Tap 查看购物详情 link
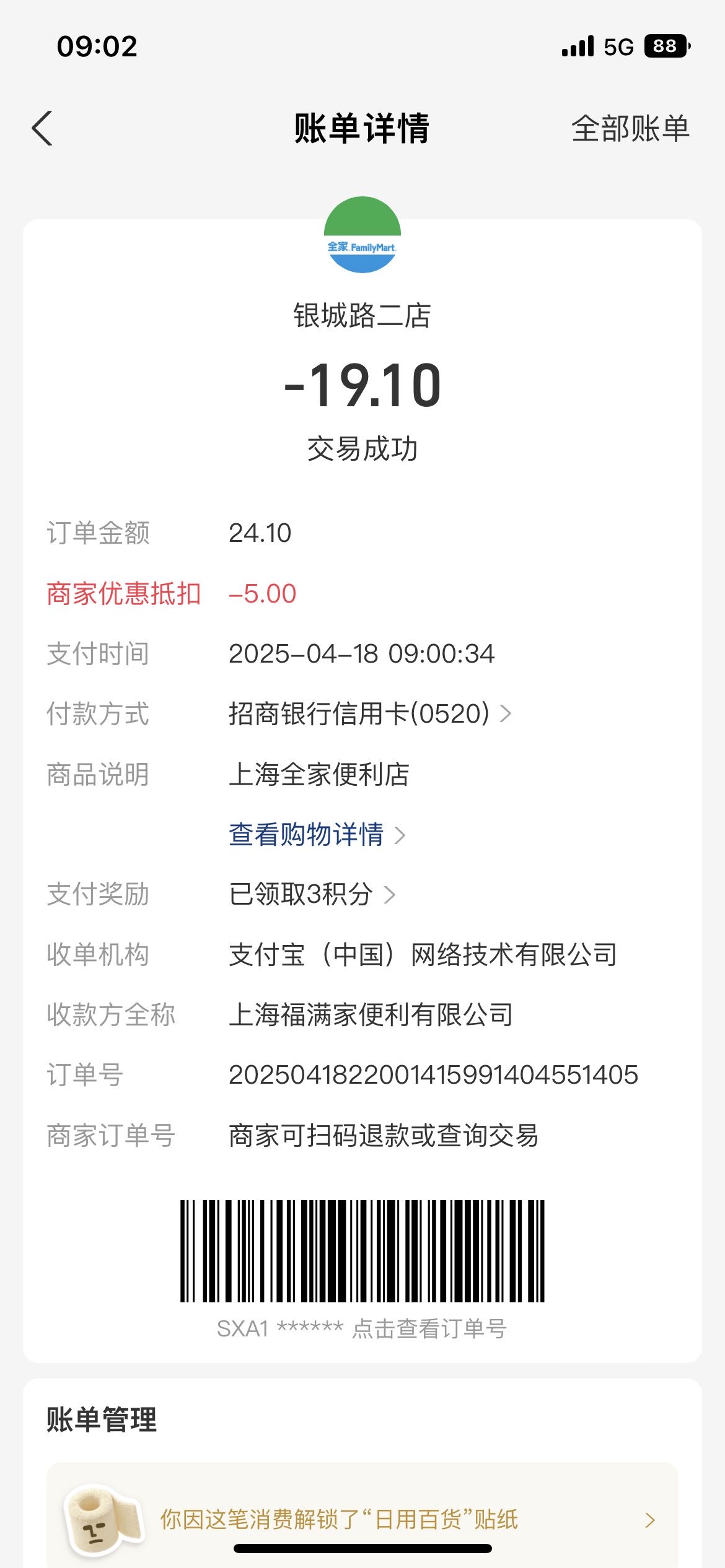The height and width of the screenshot is (1568, 725). 317,835
